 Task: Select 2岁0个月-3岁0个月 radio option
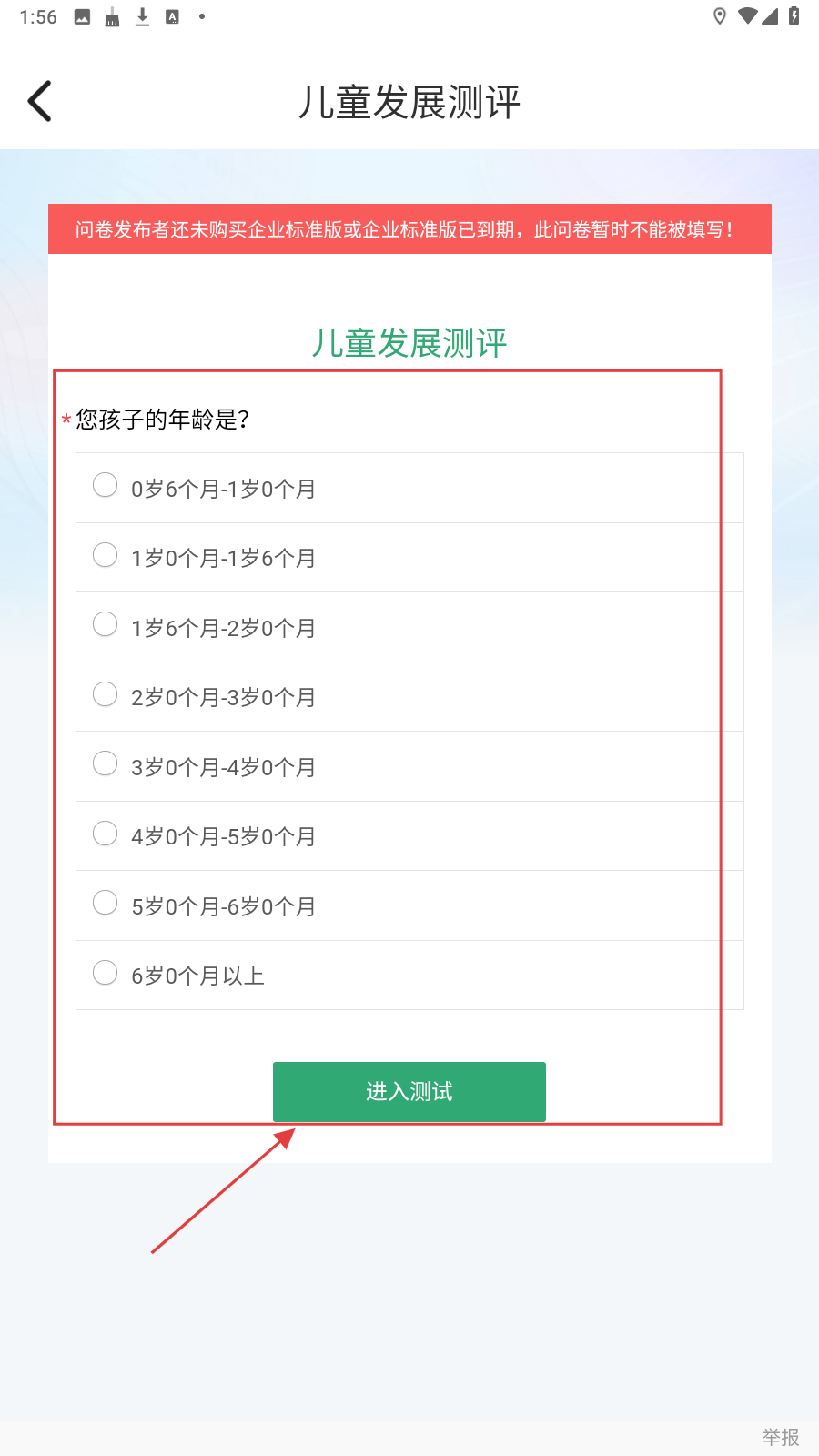click(106, 694)
